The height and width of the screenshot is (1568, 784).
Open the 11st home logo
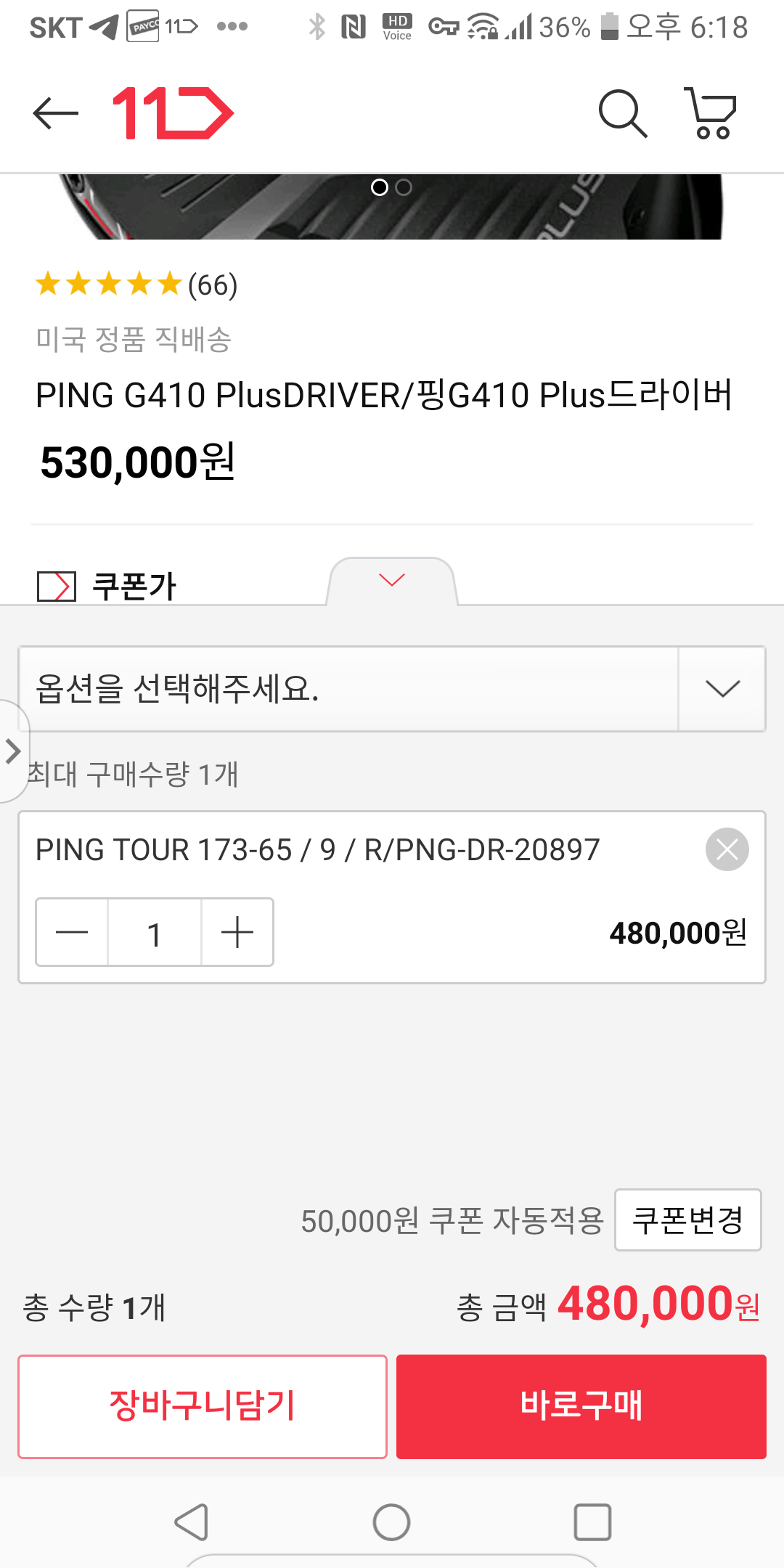(x=173, y=113)
